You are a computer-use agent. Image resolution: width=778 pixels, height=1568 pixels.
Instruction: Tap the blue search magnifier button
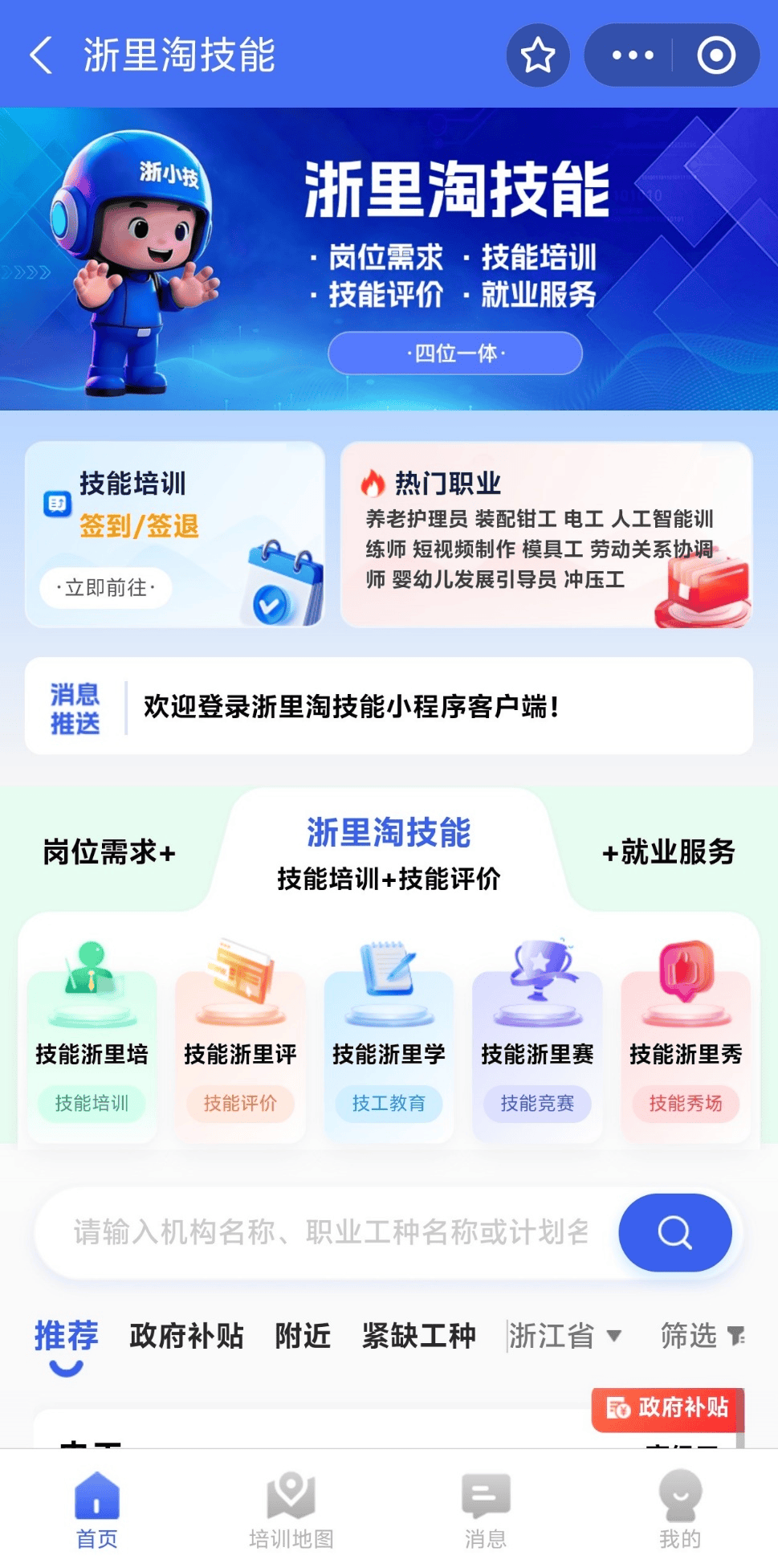click(674, 1232)
